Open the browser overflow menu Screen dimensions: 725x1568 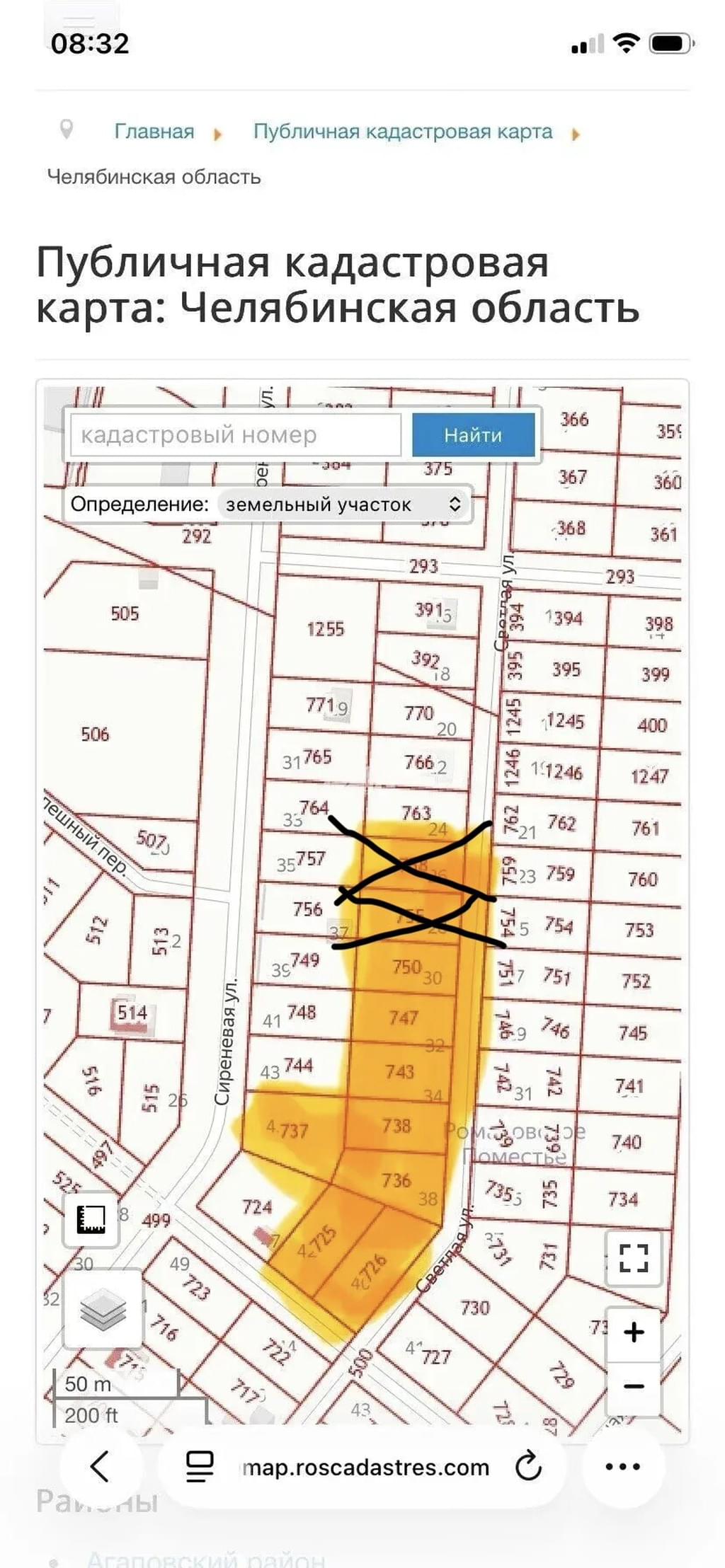pyautogui.click(x=623, y=1467)
